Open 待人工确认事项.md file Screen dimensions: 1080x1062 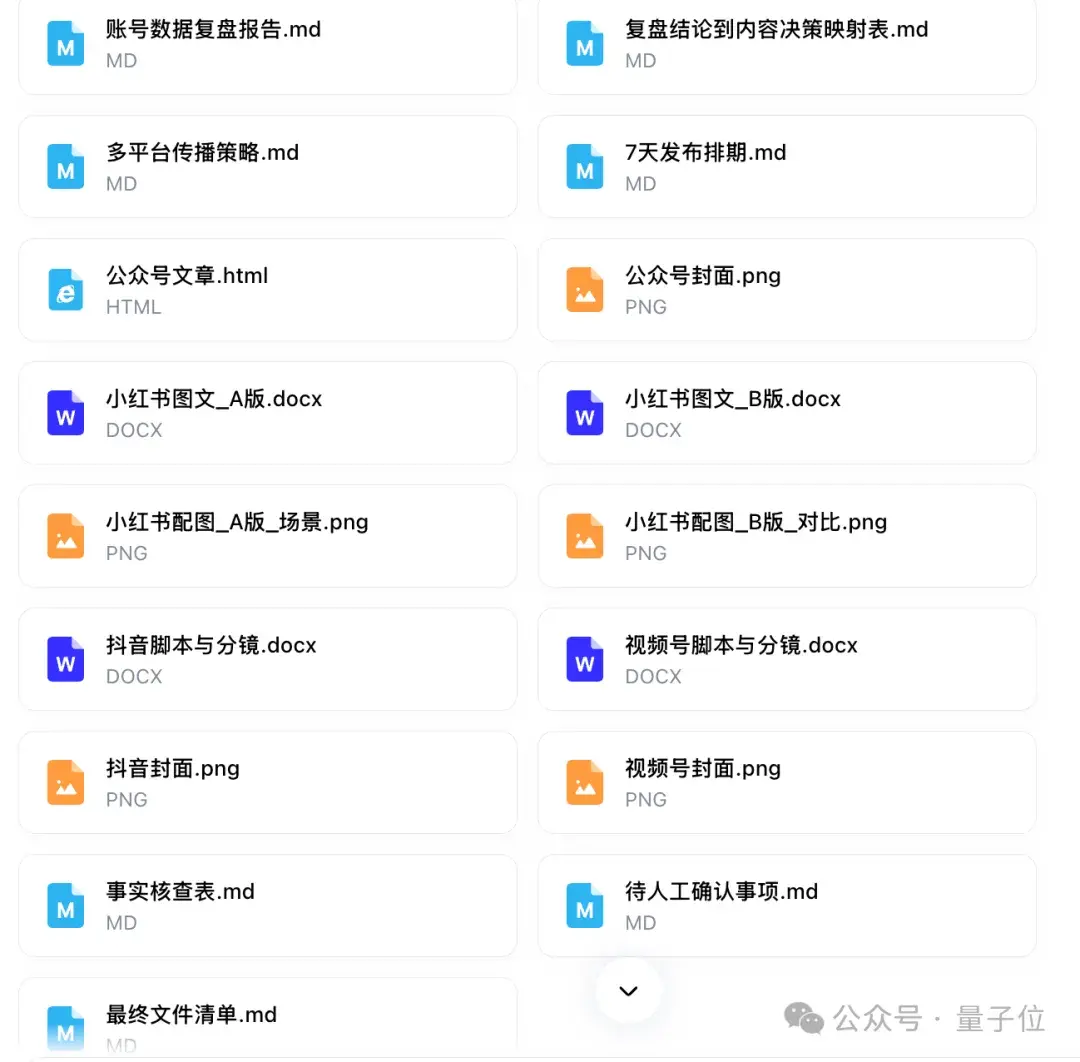[787, 906]
